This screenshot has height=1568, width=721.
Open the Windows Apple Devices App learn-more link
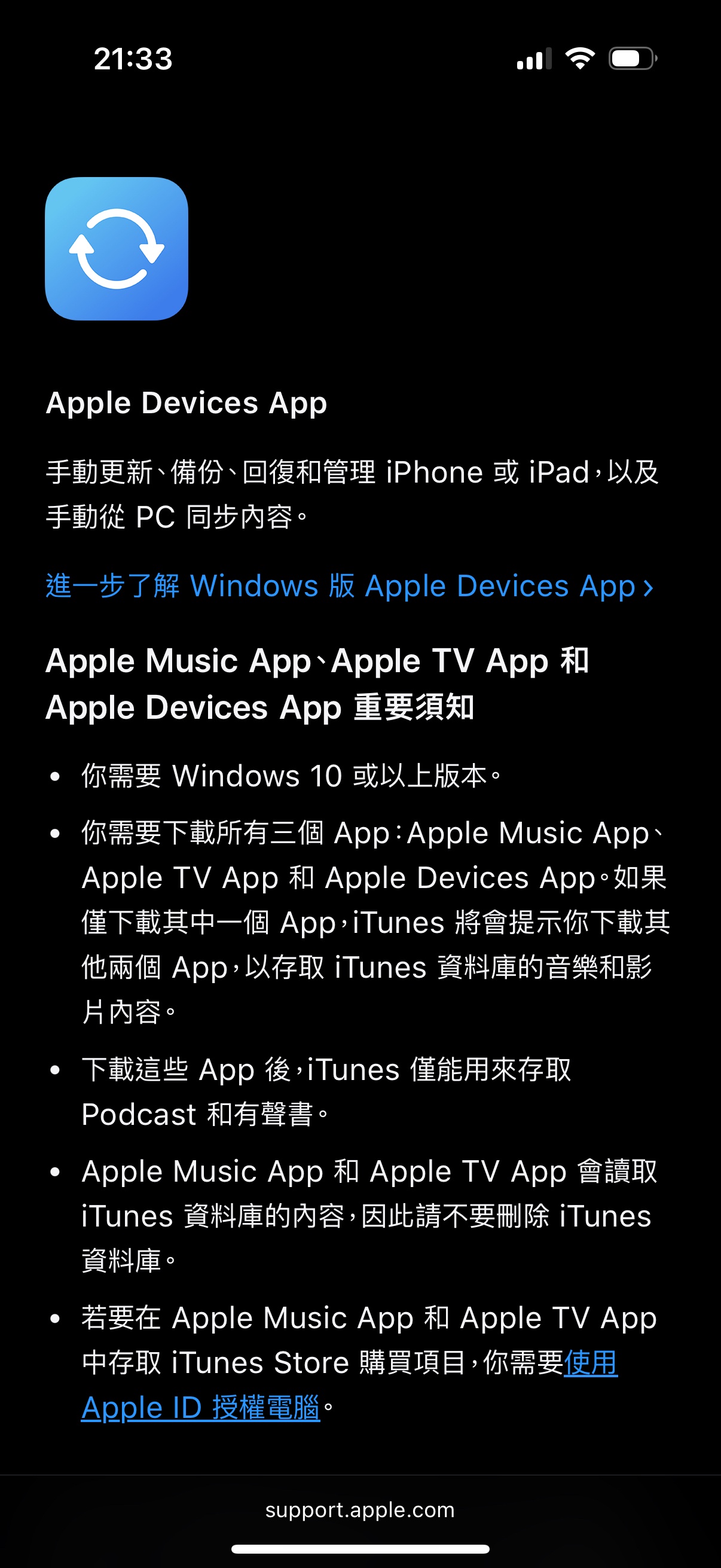tap(350, 586)
